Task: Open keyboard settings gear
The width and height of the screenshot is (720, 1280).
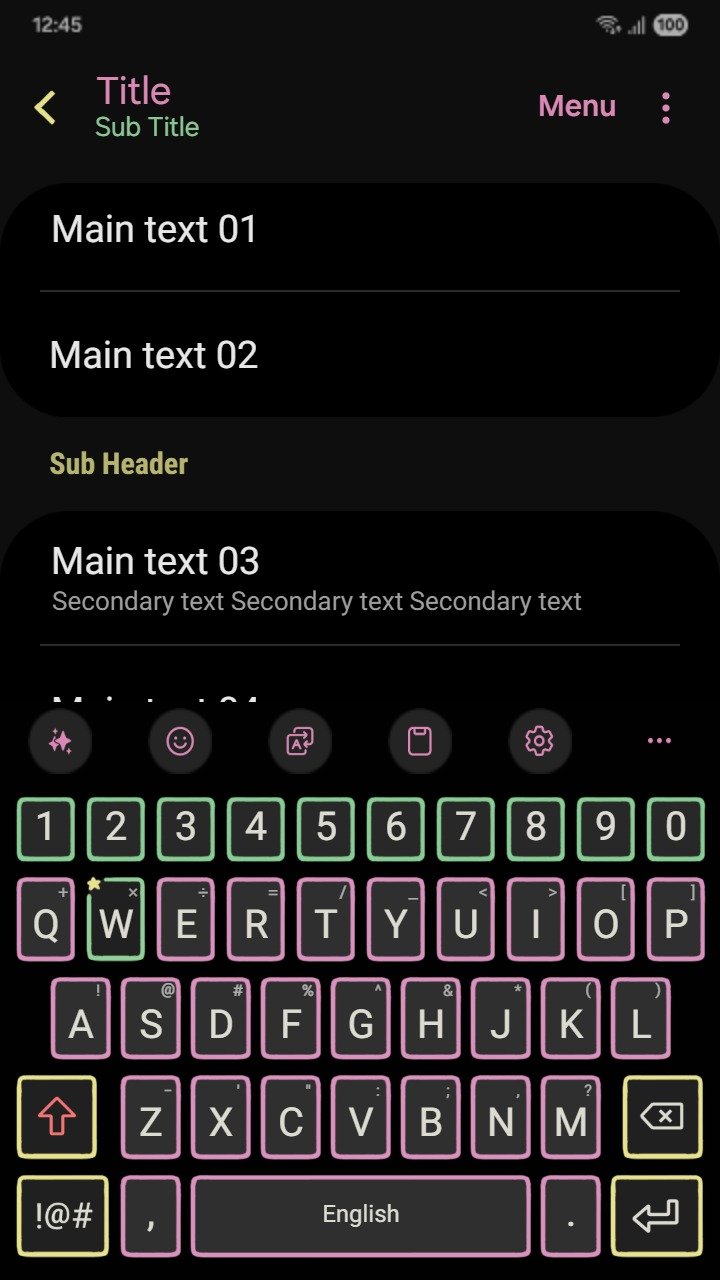Action: [540, 741]
